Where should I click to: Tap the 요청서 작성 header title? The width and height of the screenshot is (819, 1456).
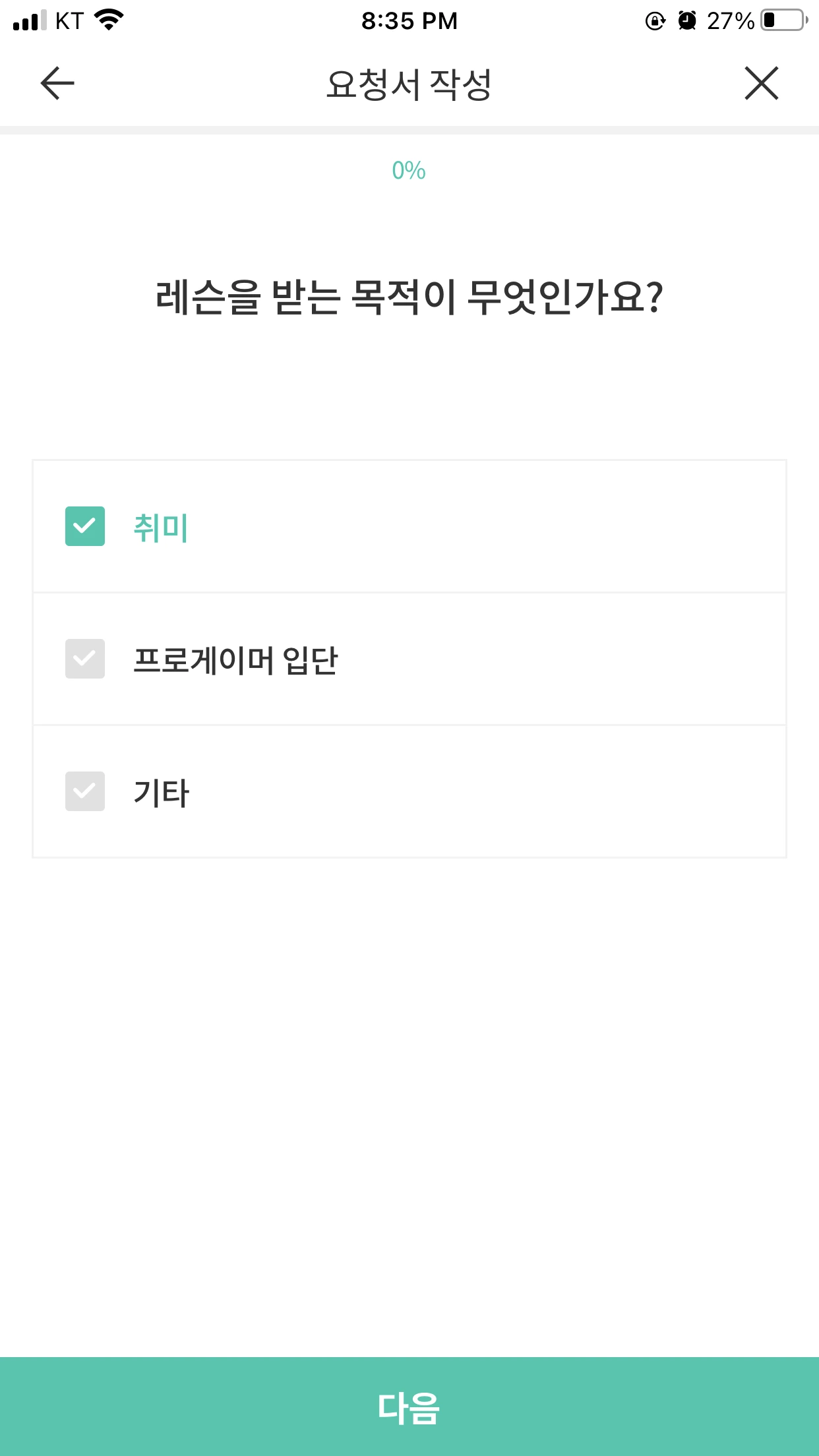pos(409,82)
